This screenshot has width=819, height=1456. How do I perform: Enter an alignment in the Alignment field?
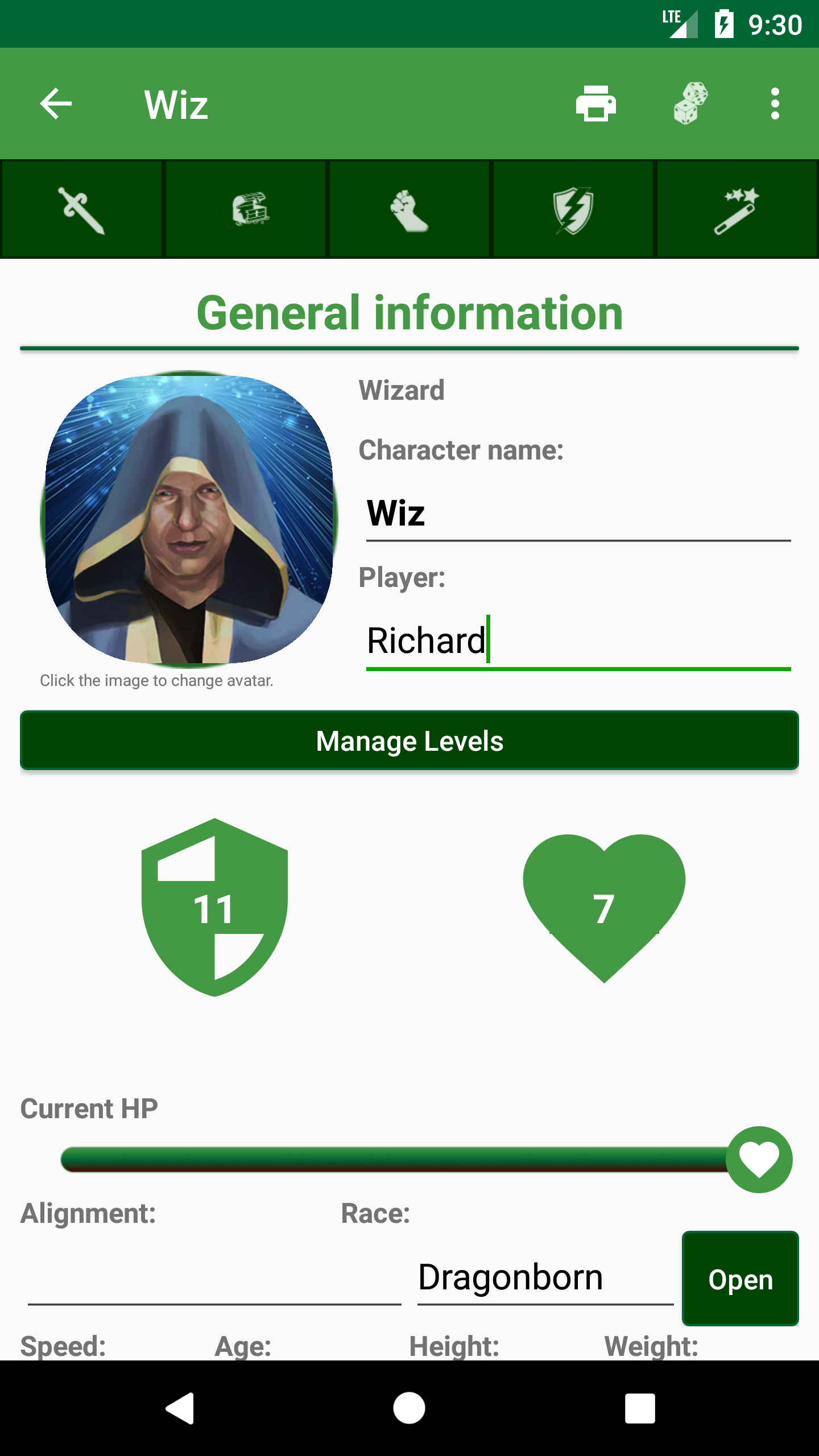[214, 1279]
